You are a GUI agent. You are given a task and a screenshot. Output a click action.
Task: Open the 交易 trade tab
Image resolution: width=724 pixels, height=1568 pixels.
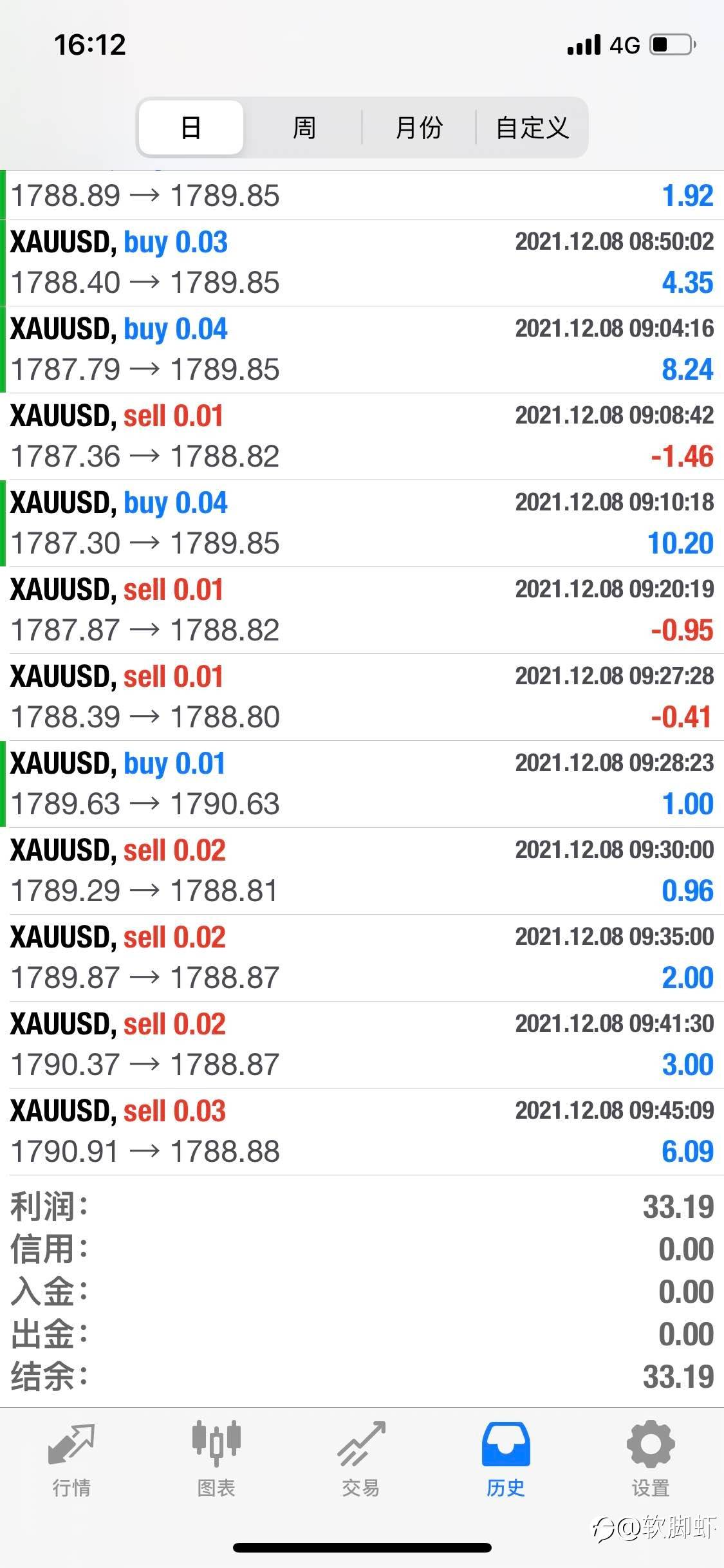coord(361,1459)
